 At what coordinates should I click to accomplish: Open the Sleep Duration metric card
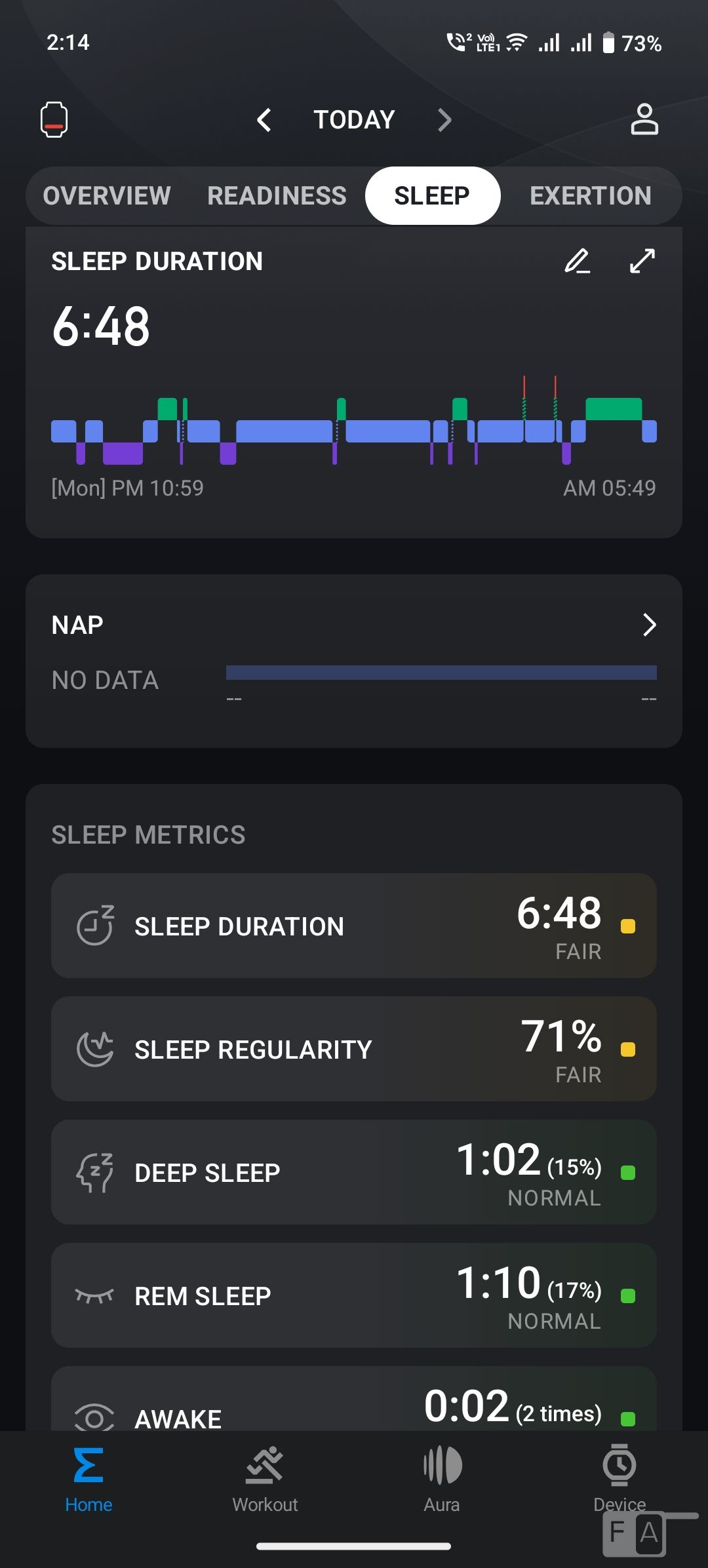click(354, 926)
